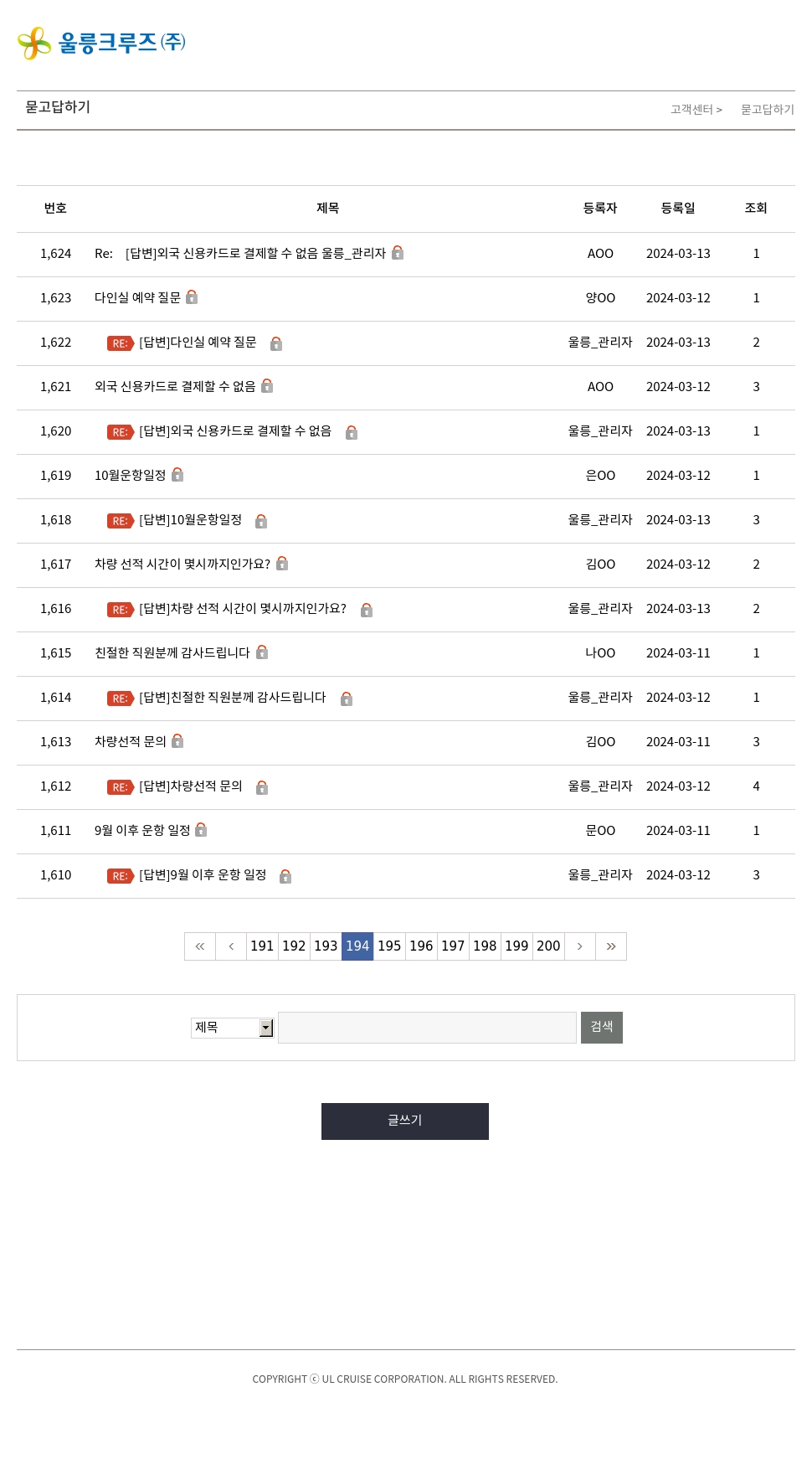The image size is (812, 1459).
Task: Open 고객센터 breadcrumb link
Action: [691, 110]
